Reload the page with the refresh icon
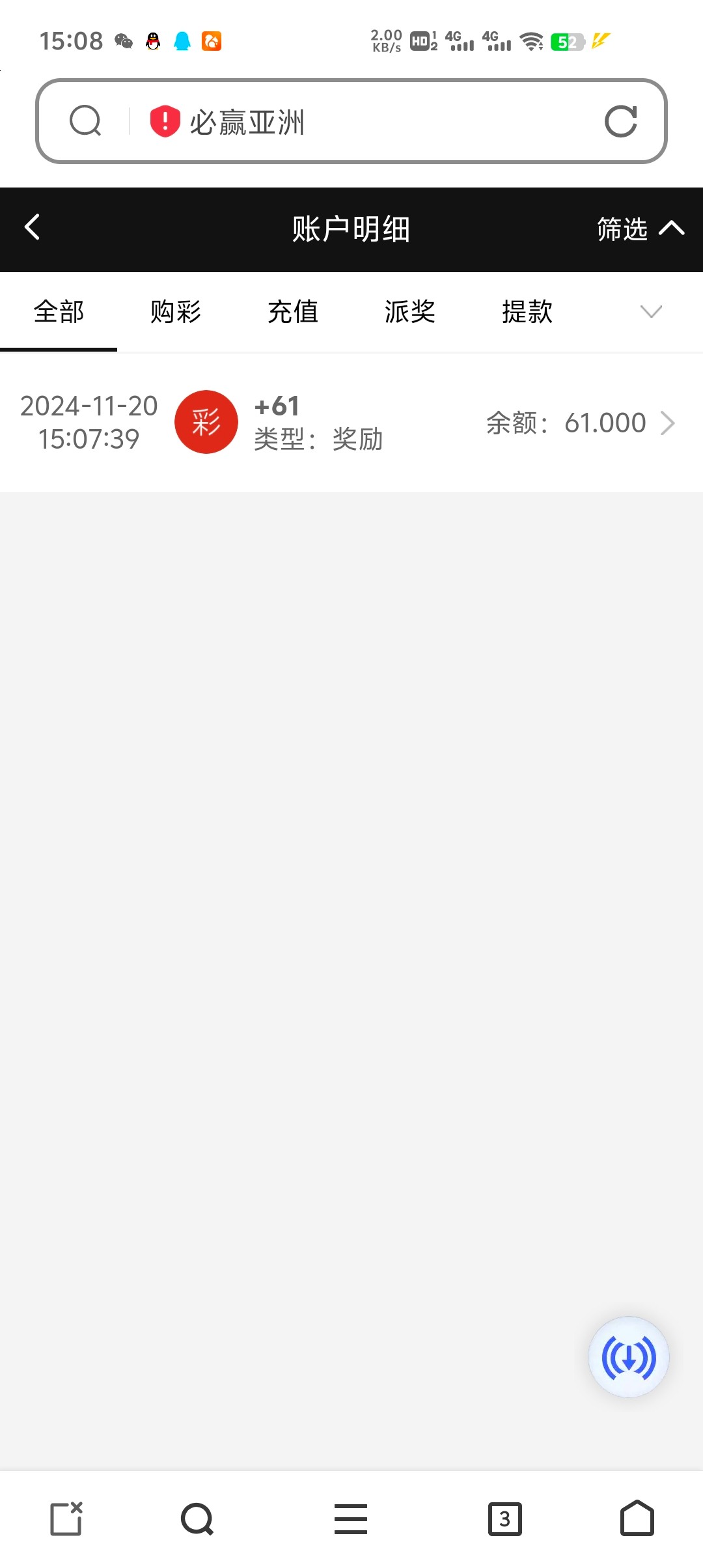Viewport: 703px width, 1568px height. (x=620, y=122)
